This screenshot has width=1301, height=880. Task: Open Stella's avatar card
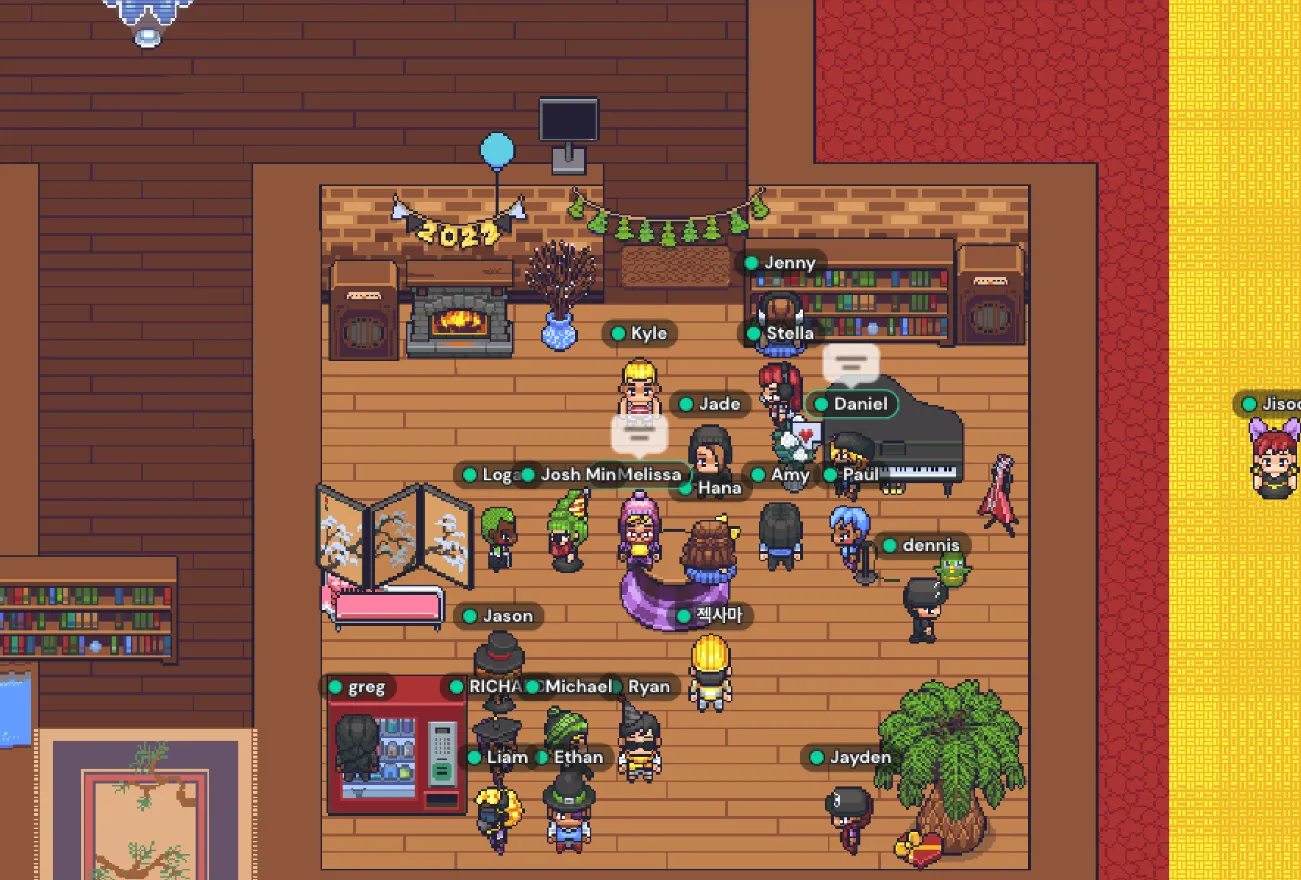(779, 390)
